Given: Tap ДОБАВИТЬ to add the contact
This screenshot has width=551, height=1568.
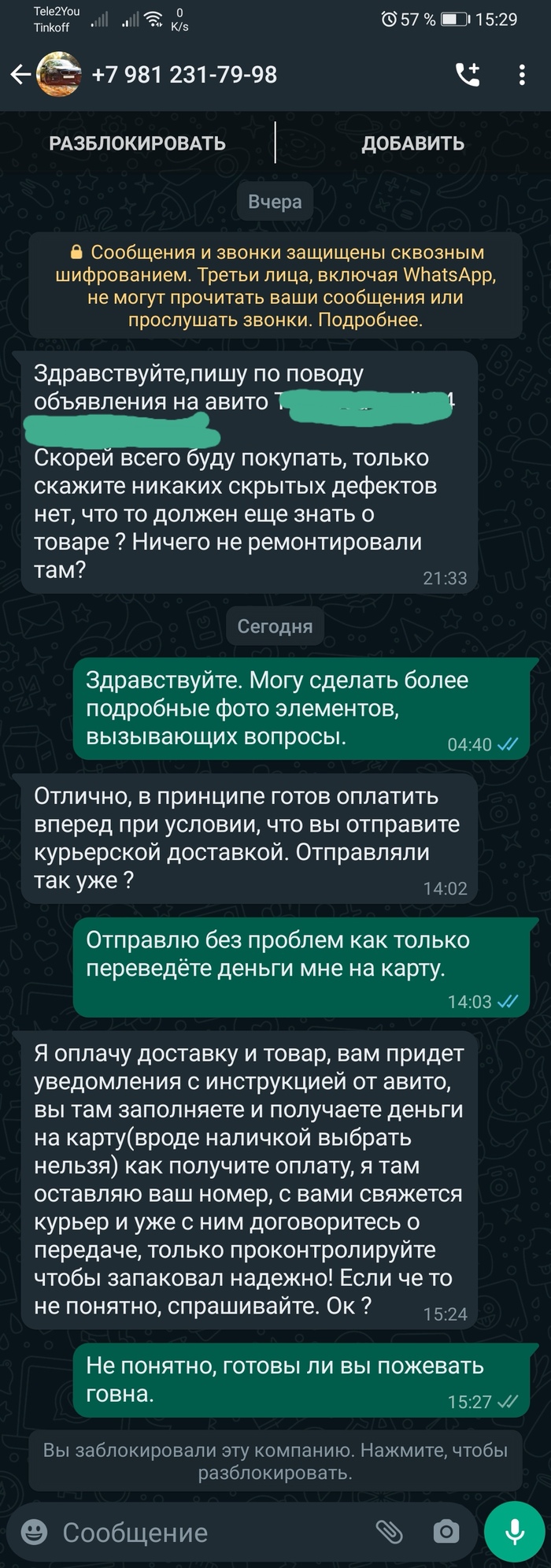Looking at the screenshot, I should pos(412,143).
